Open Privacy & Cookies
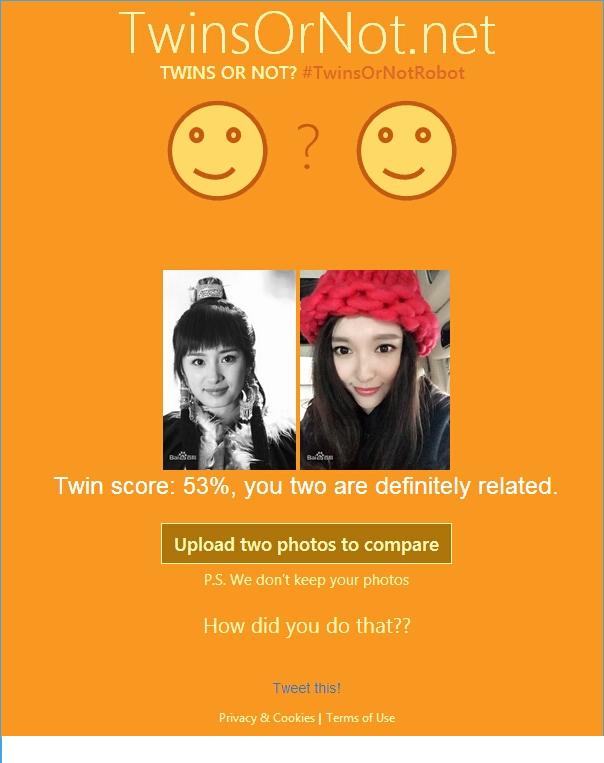The width and height of the screenshot is (604, 763). coord(266,718)
